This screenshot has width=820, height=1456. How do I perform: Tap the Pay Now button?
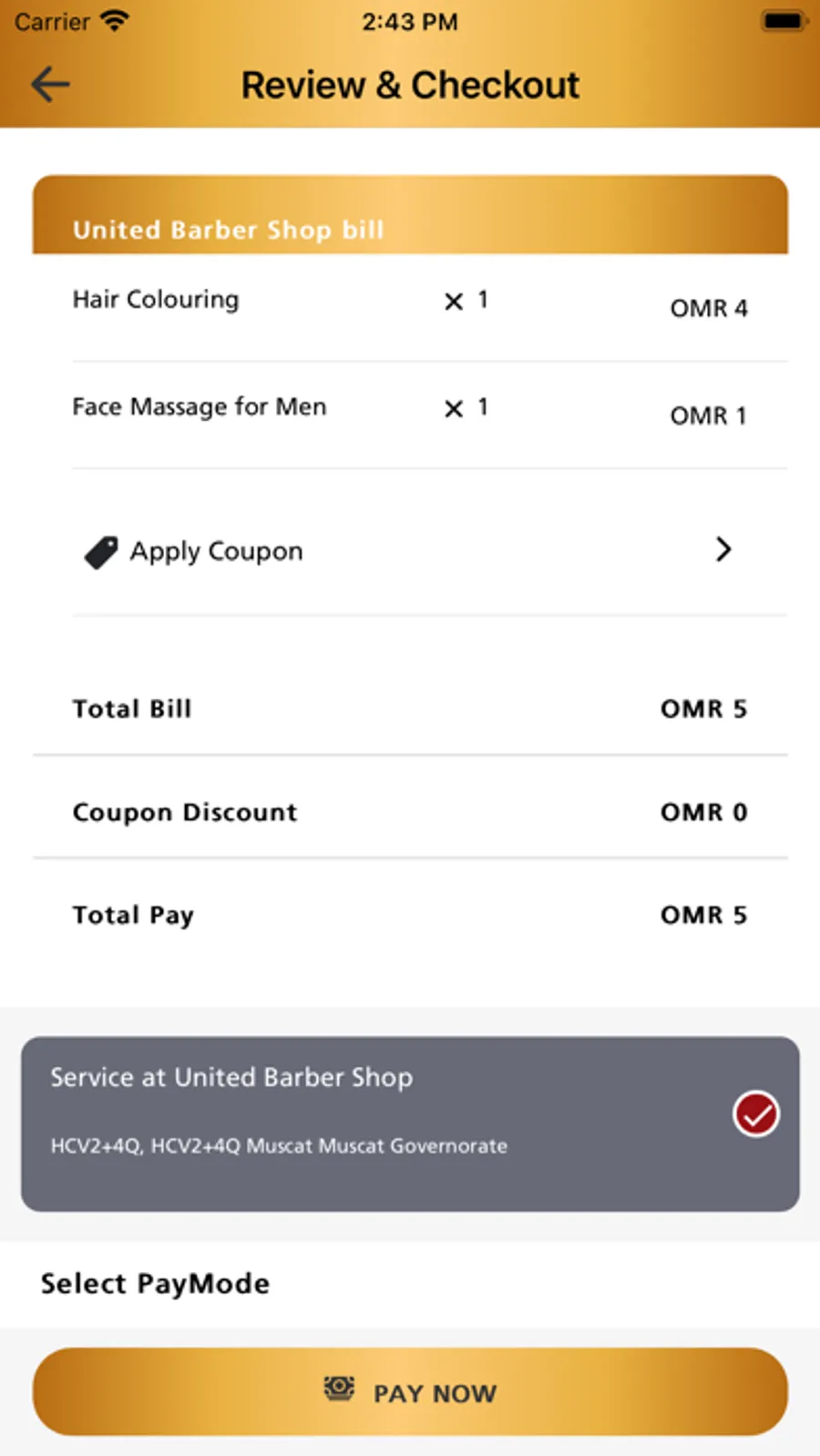[410, 1392]
